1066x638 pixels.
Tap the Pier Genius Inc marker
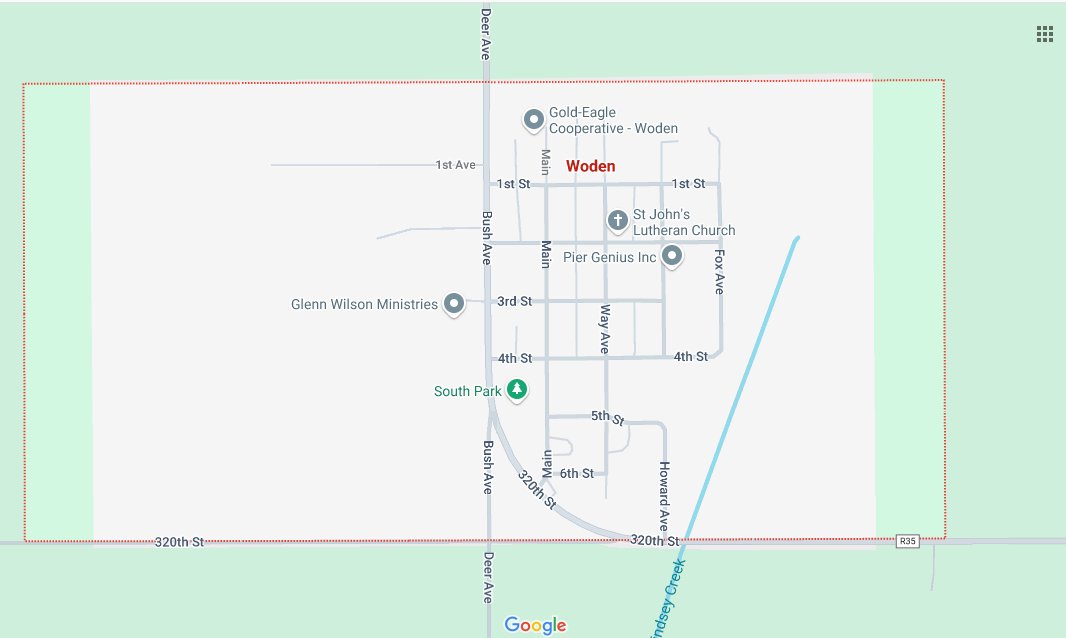(x=673, y=257)
